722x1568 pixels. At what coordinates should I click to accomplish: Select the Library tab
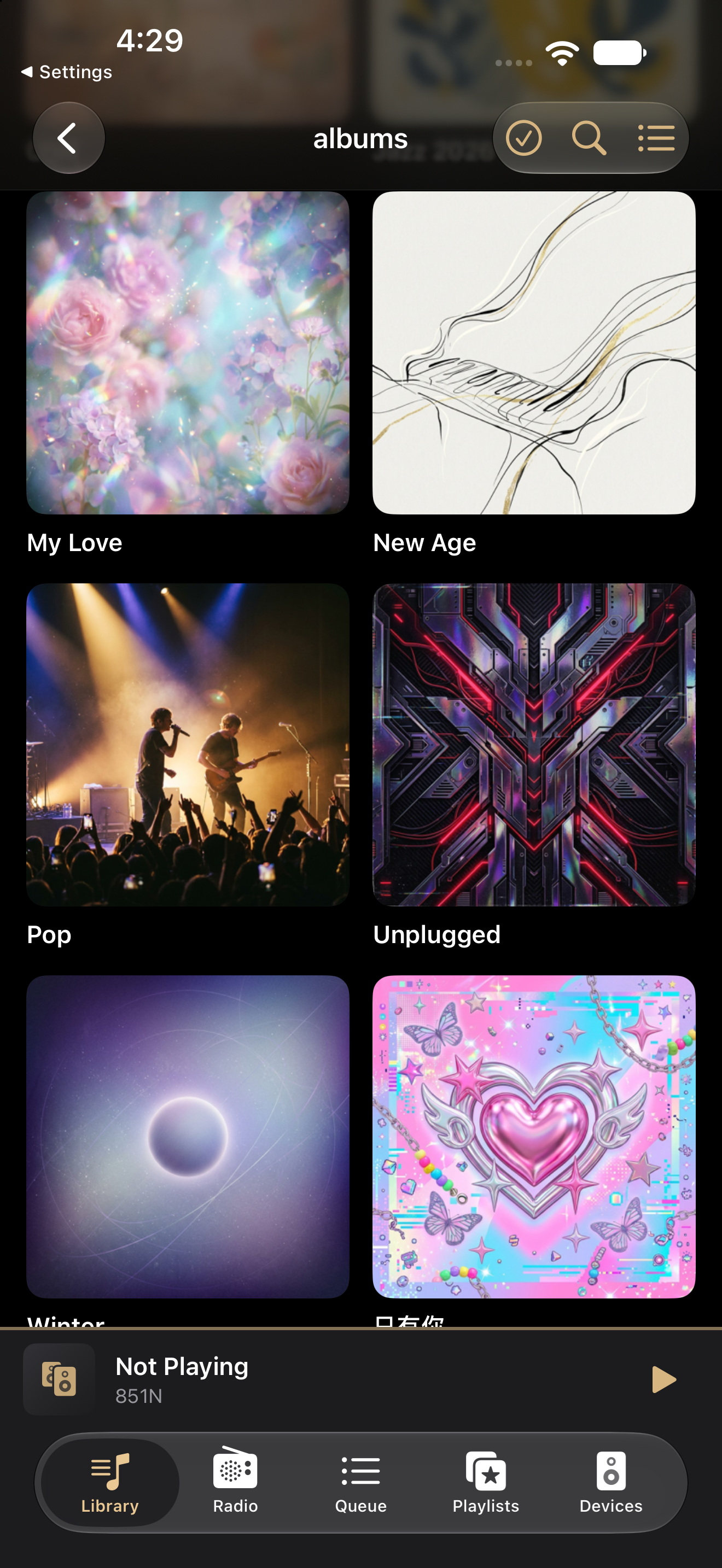click(110, 1482)
